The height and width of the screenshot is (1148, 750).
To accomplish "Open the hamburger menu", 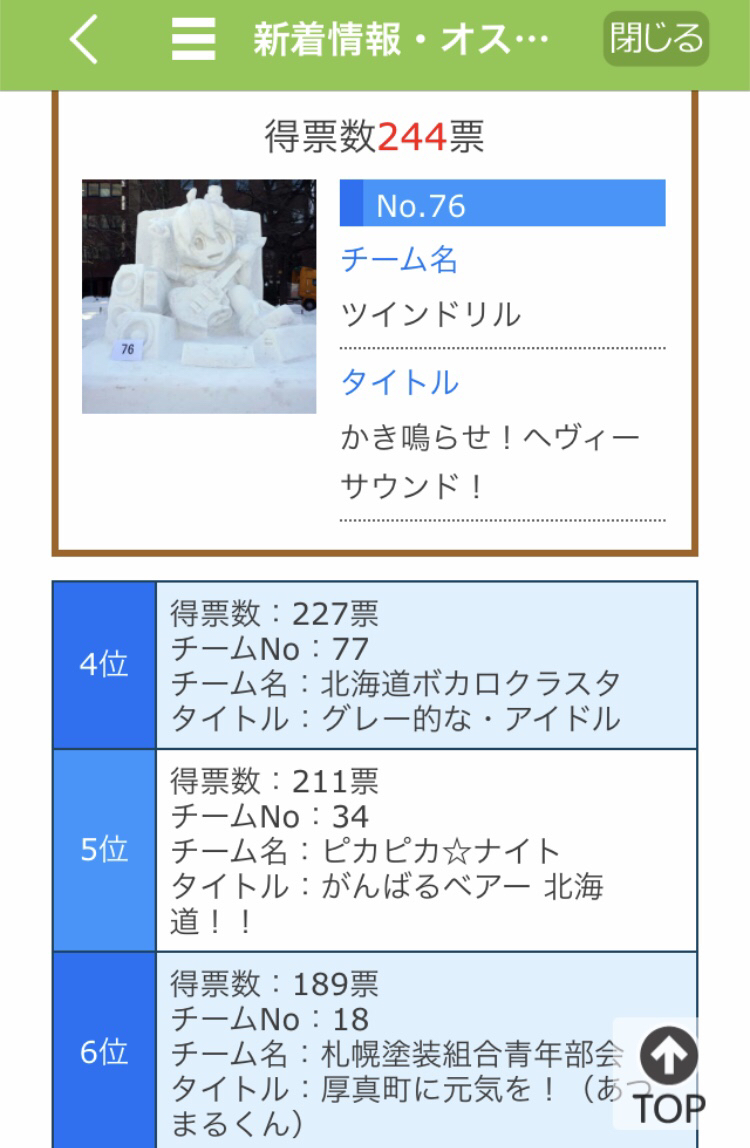I will coord(193,40).
